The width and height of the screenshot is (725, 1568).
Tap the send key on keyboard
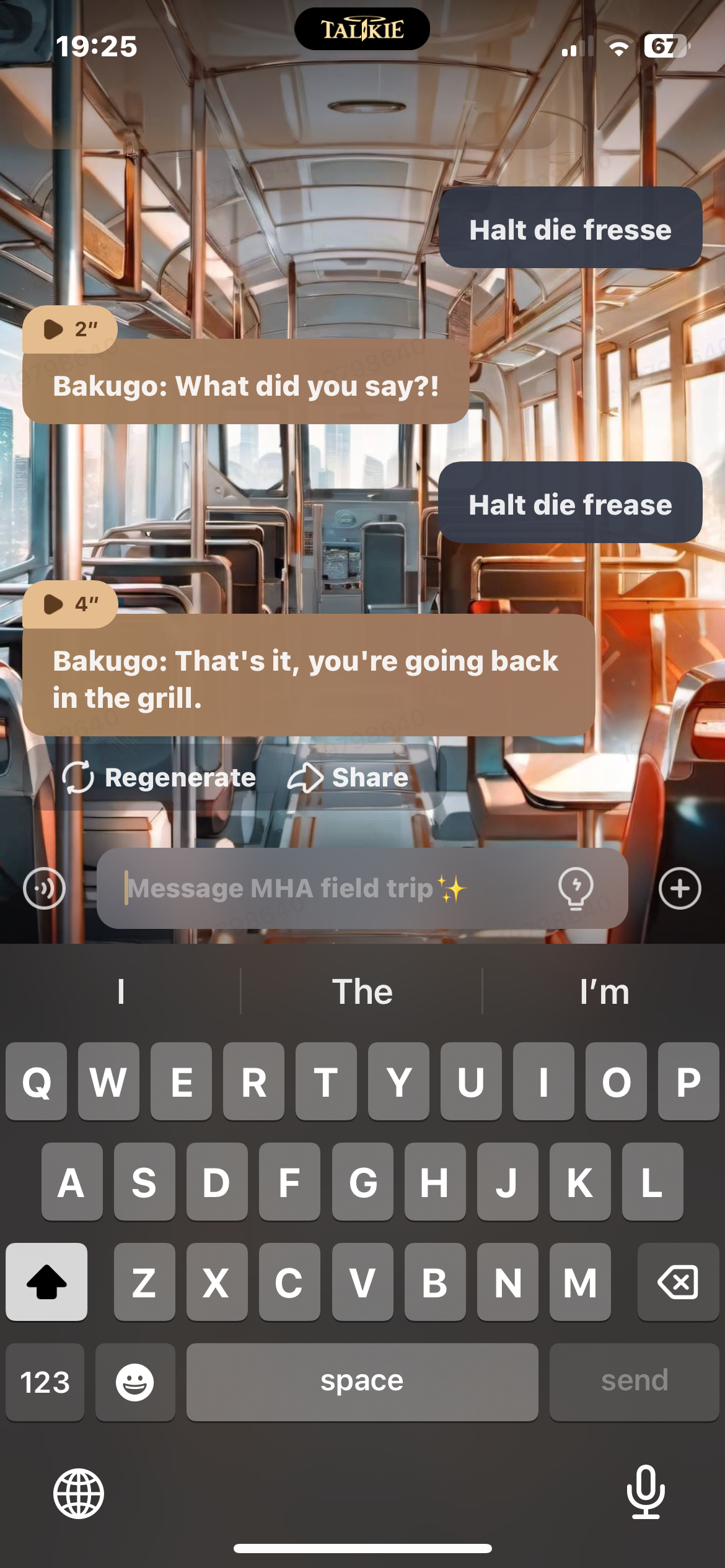634,1381
